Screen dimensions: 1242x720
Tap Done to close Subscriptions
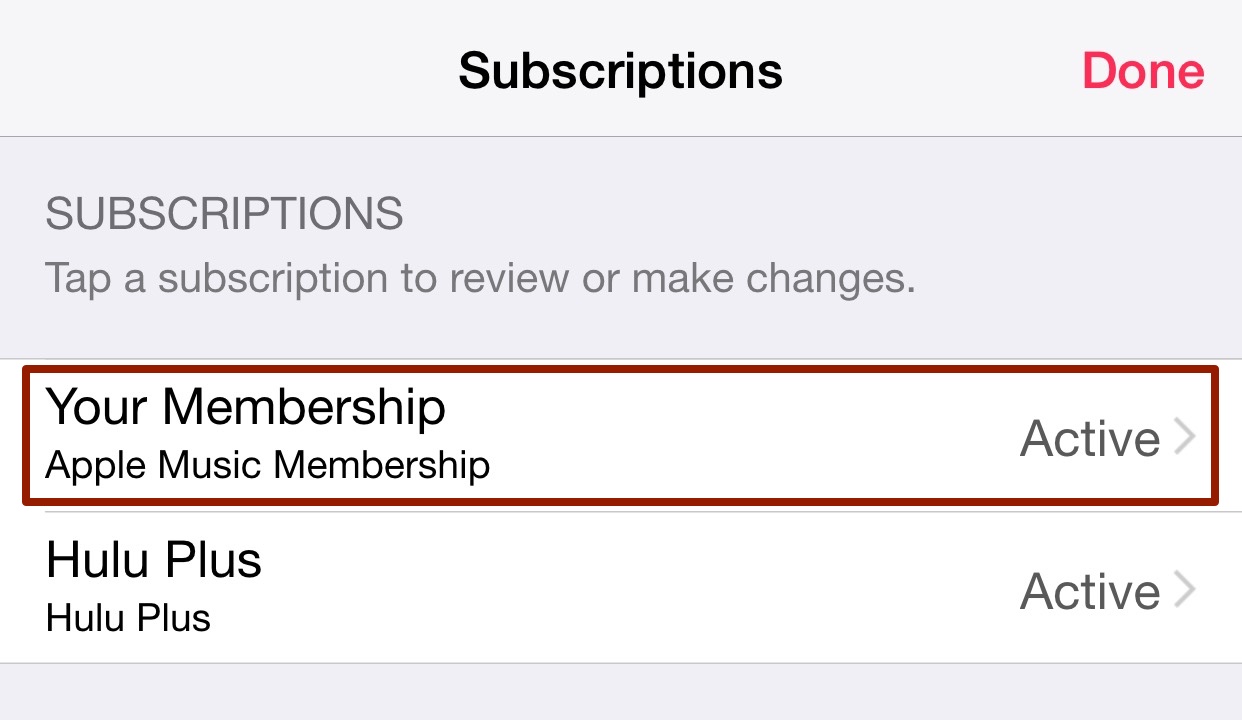(x=1143, y=71)
